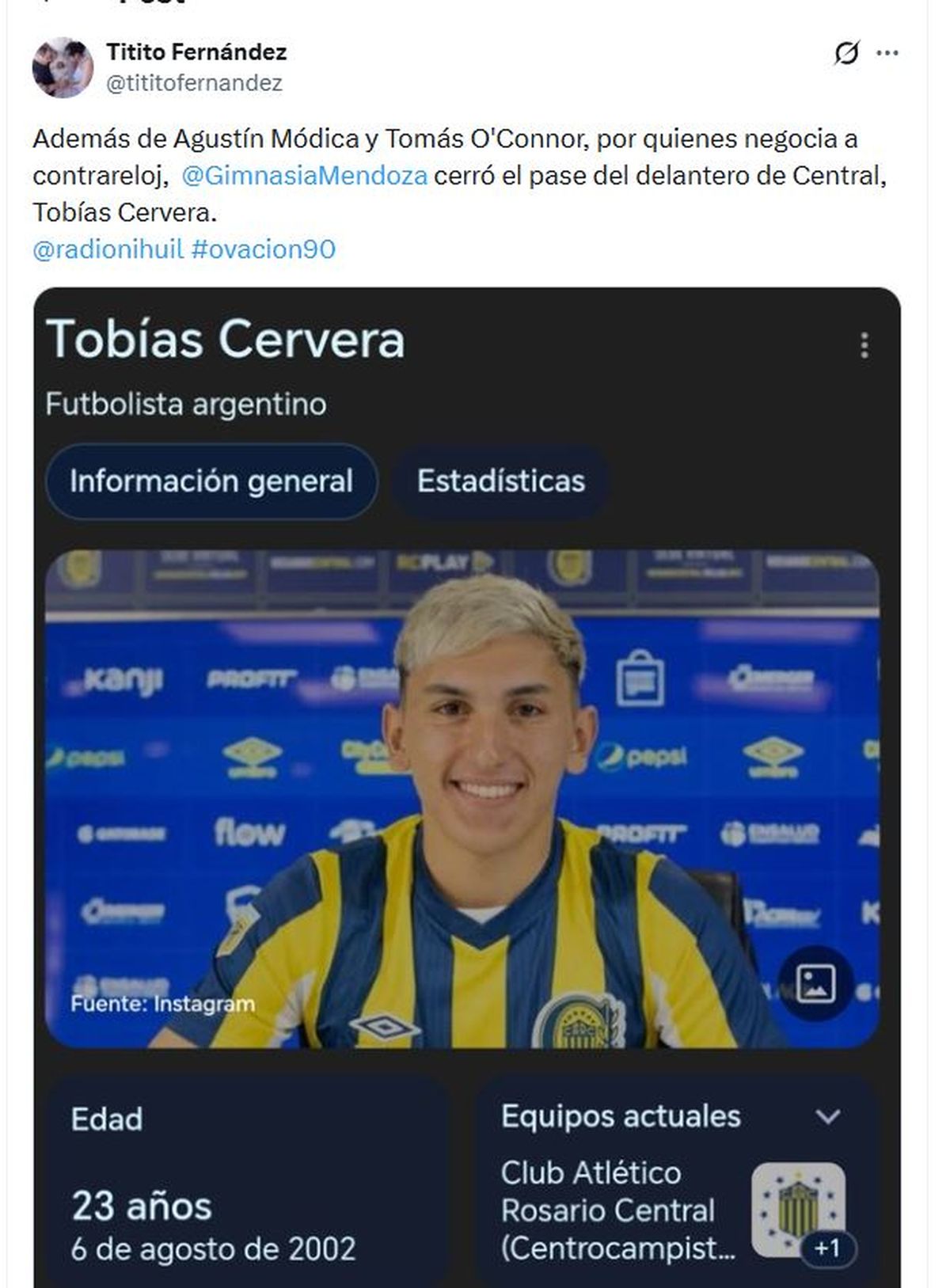Tap the Titito Fernández display name
The height and width of the screenshot is (1288, 950).
[x=196, y=52]
